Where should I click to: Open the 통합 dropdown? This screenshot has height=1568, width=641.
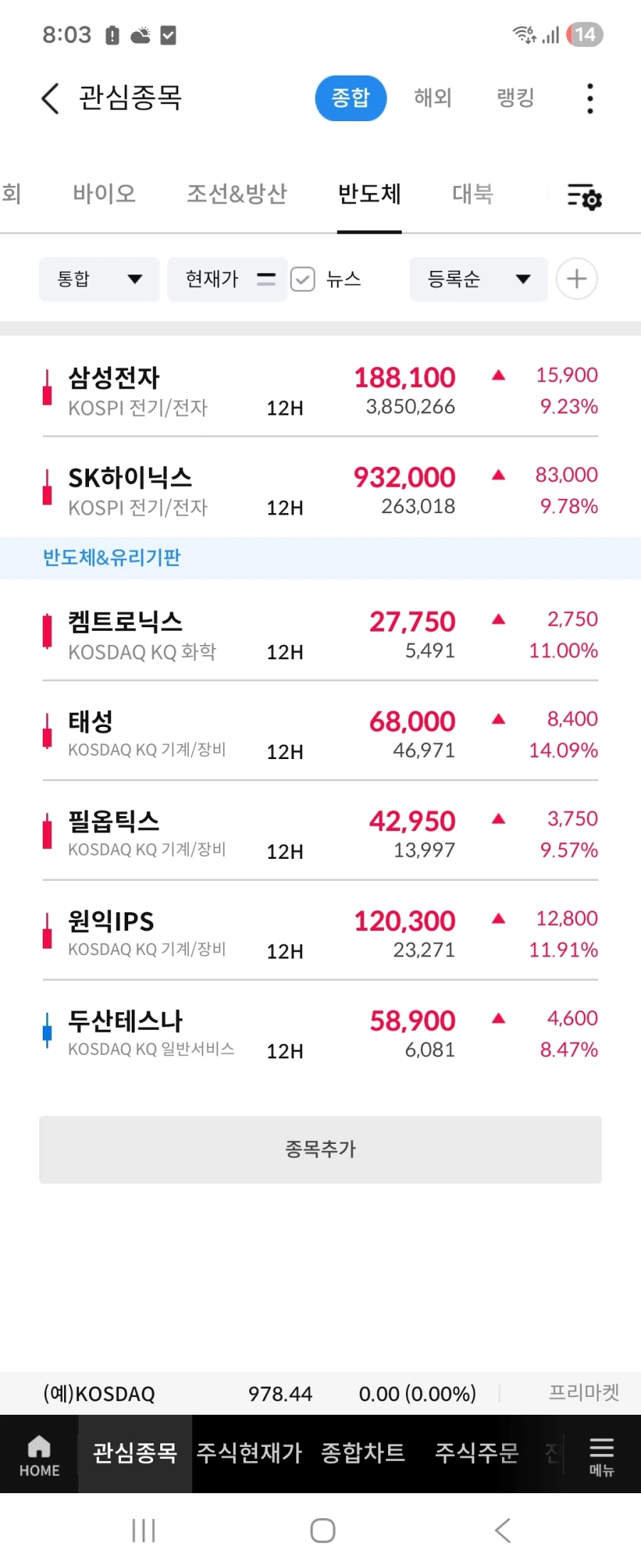point(98,279)
